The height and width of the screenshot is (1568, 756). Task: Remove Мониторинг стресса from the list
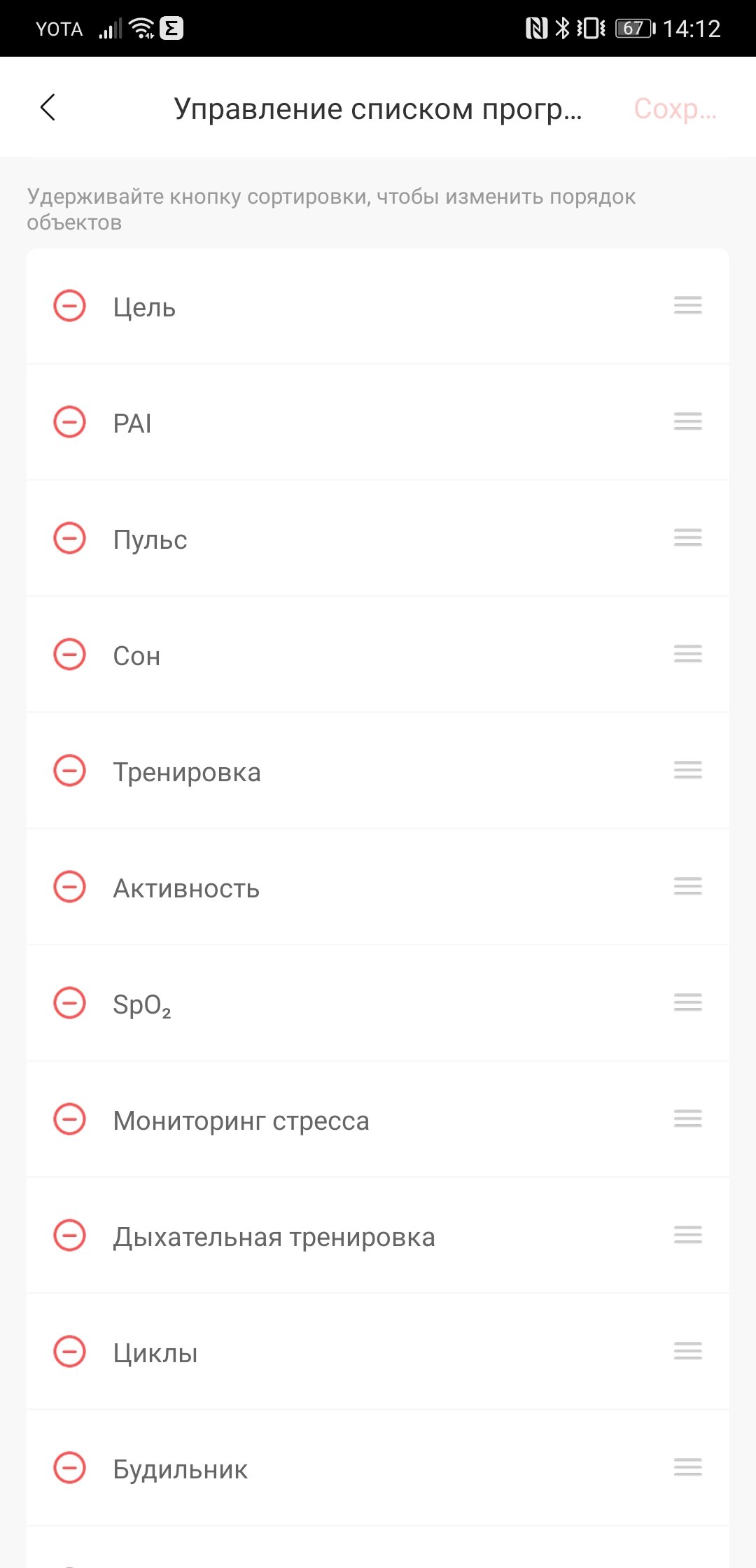pos(70,1119)
